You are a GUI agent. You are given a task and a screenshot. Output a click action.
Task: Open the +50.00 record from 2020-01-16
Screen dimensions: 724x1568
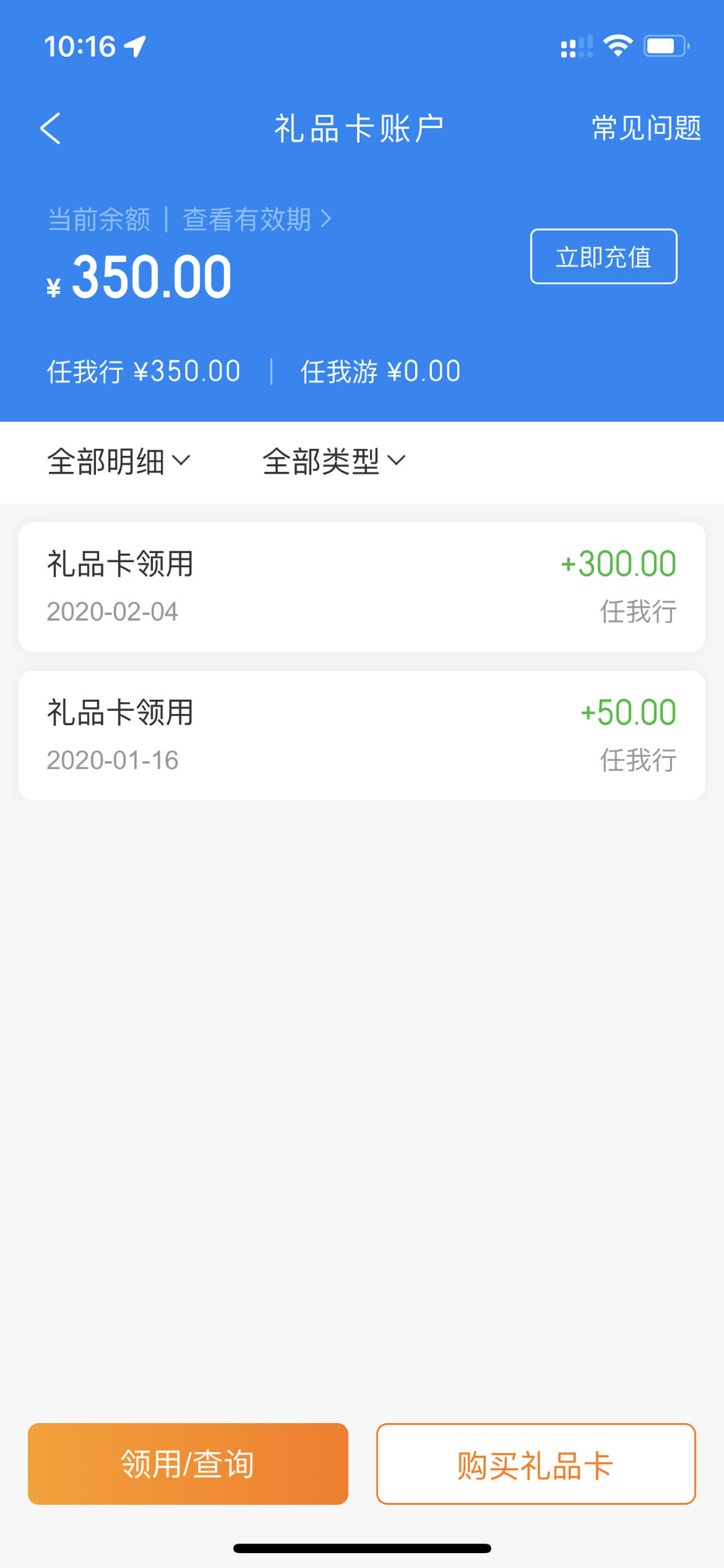[362, 735]
